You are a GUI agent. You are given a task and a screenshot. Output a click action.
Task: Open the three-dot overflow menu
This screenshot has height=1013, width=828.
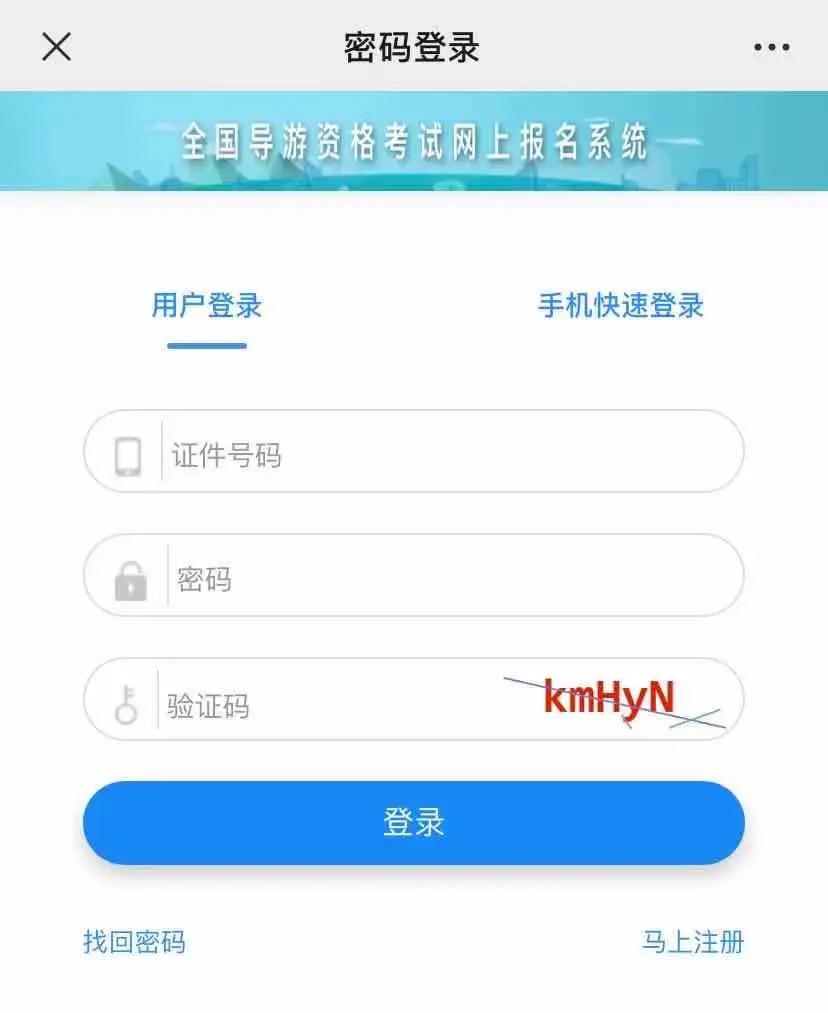[x=771, y=47]
